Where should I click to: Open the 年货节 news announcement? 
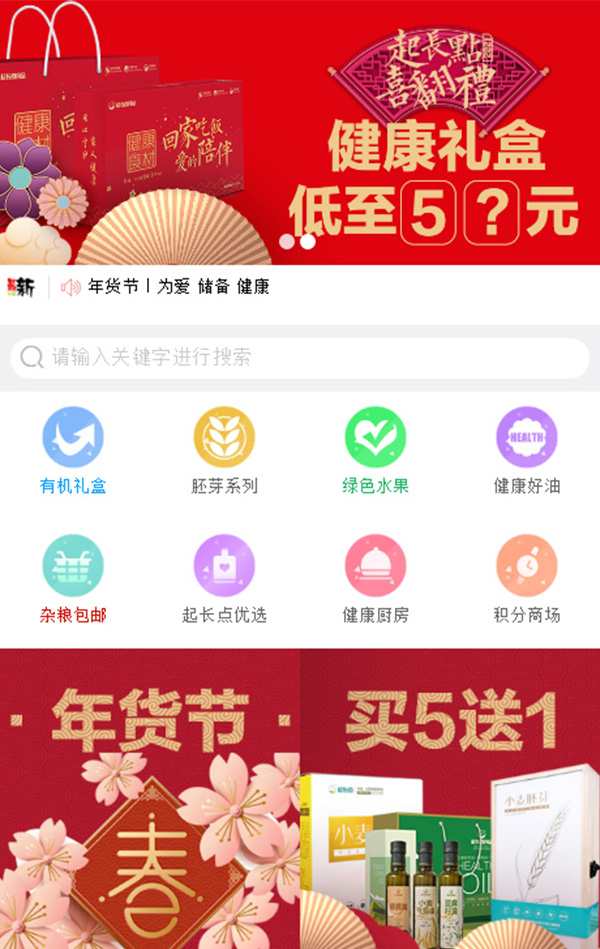point(179,287)
